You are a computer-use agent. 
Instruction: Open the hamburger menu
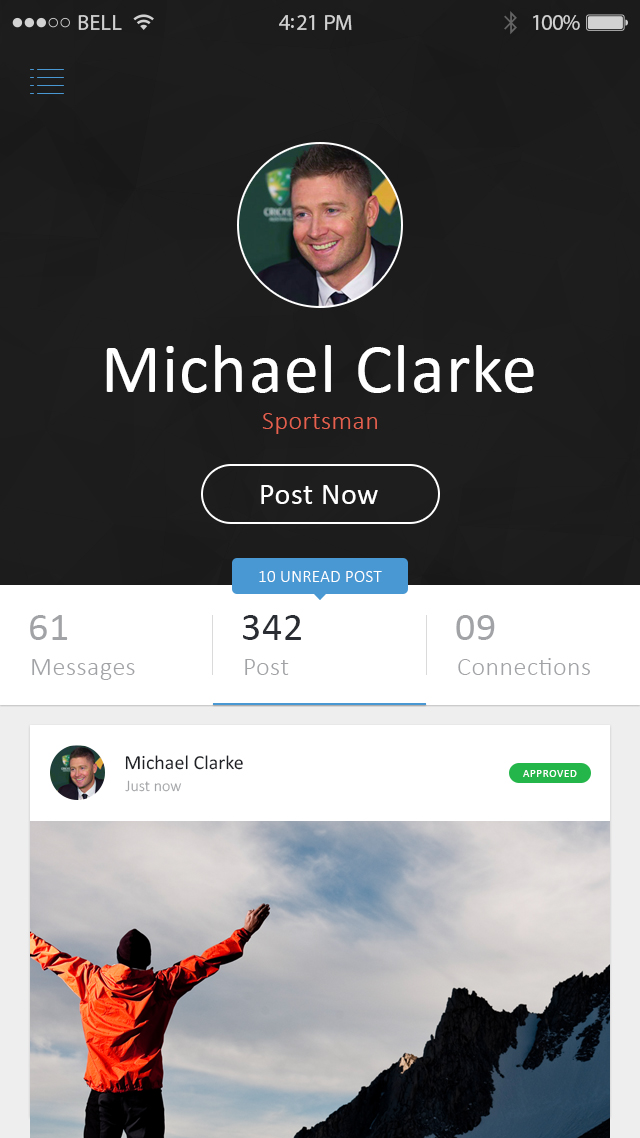[47, 82]
